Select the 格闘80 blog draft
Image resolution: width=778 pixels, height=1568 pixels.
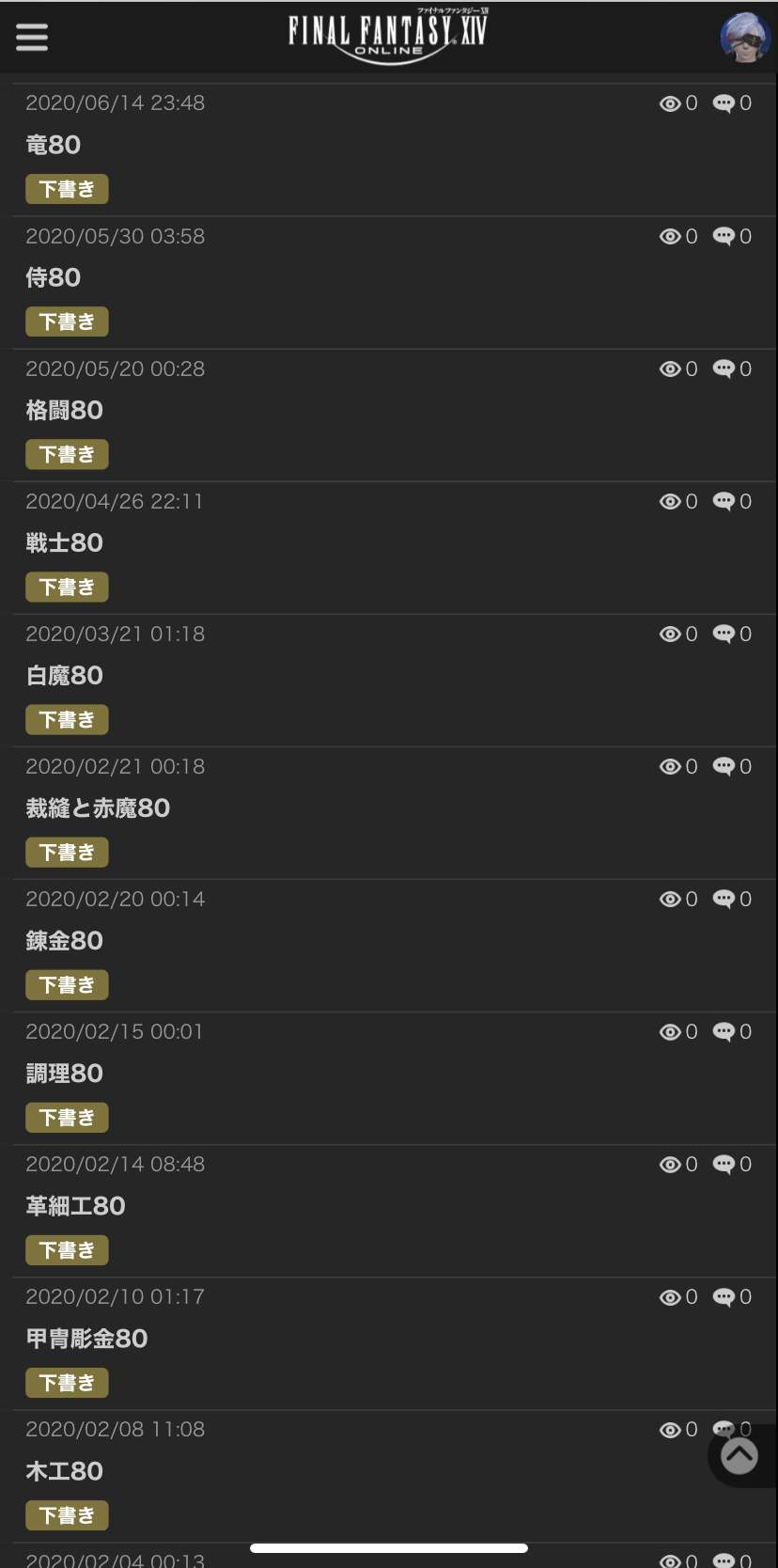pos(65,410)
